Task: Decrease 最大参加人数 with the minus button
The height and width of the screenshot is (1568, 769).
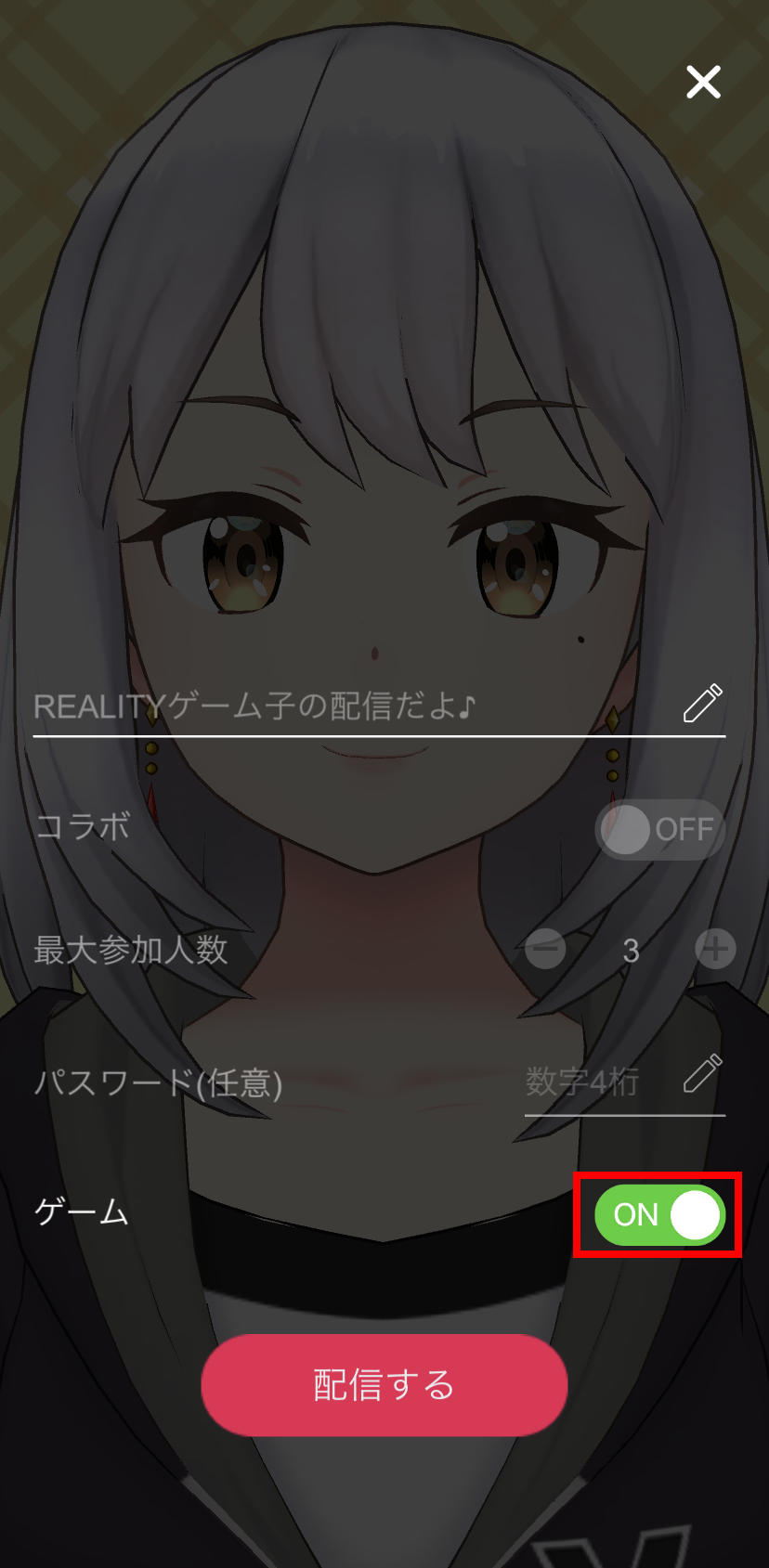Action: tap(545, 949)
